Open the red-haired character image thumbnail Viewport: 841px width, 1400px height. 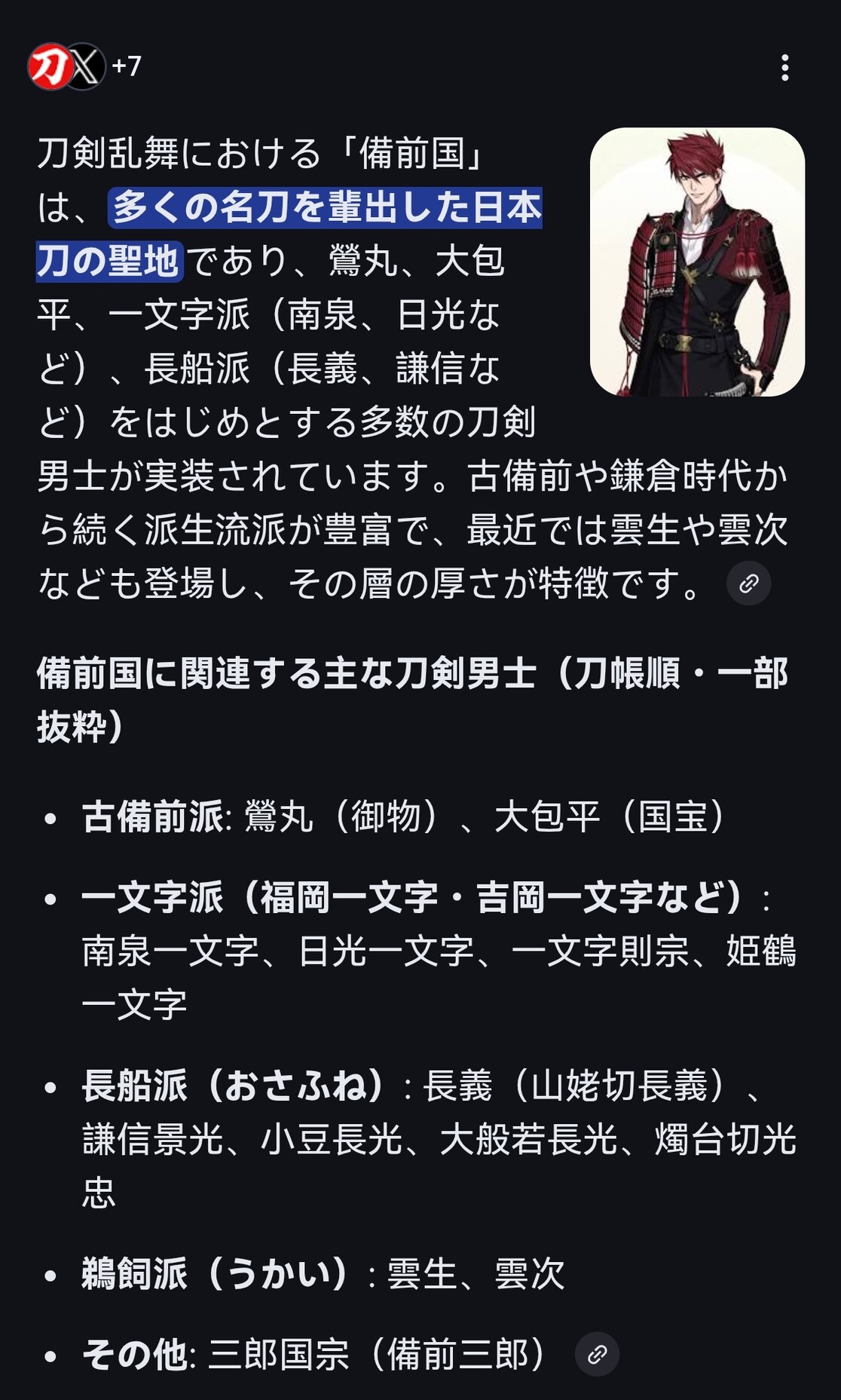(x=697, y=262)
